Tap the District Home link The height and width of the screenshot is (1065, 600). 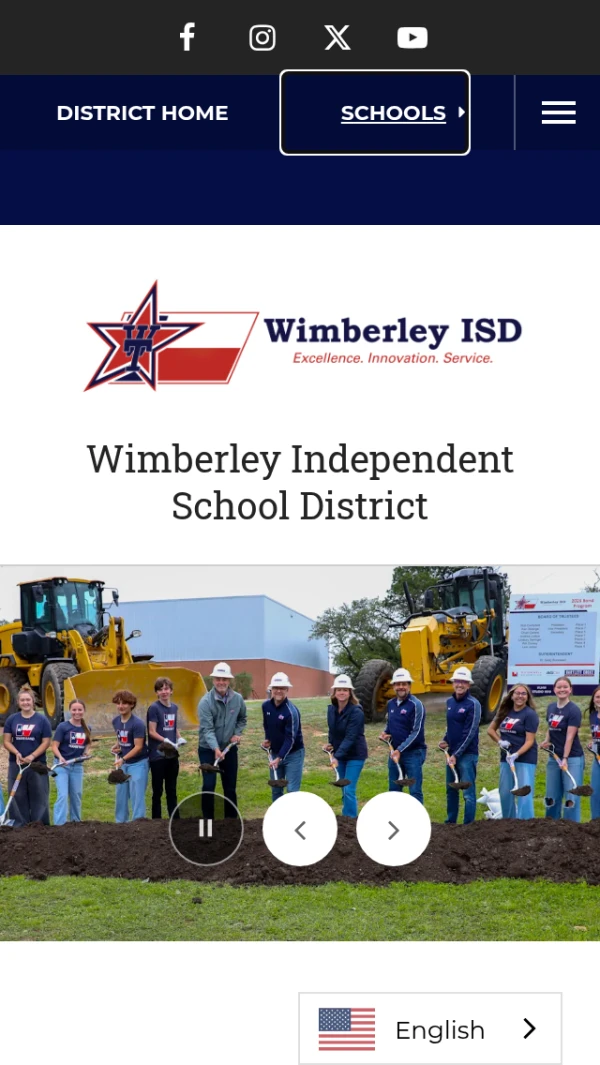click(142, 113)
